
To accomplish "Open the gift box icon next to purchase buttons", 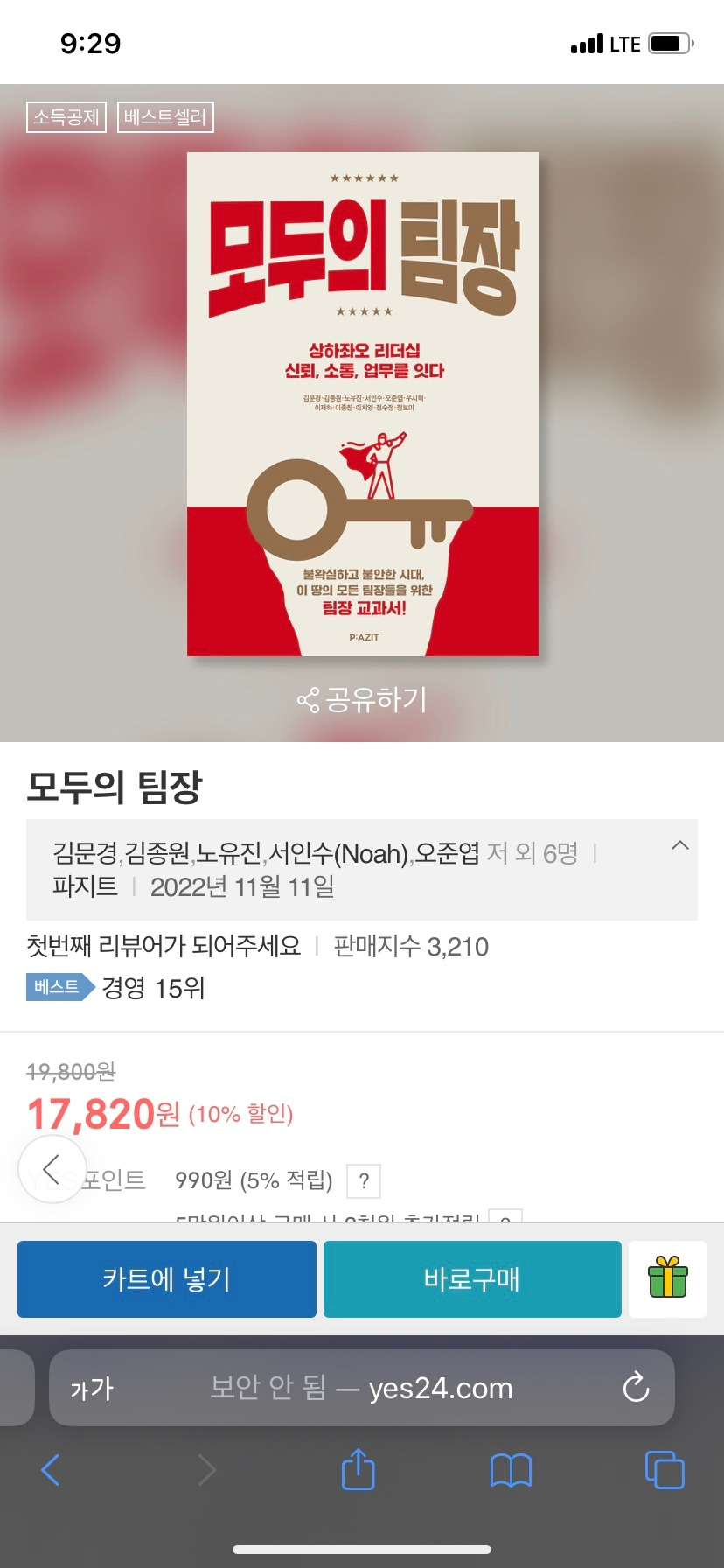I will coord(667,1278).
